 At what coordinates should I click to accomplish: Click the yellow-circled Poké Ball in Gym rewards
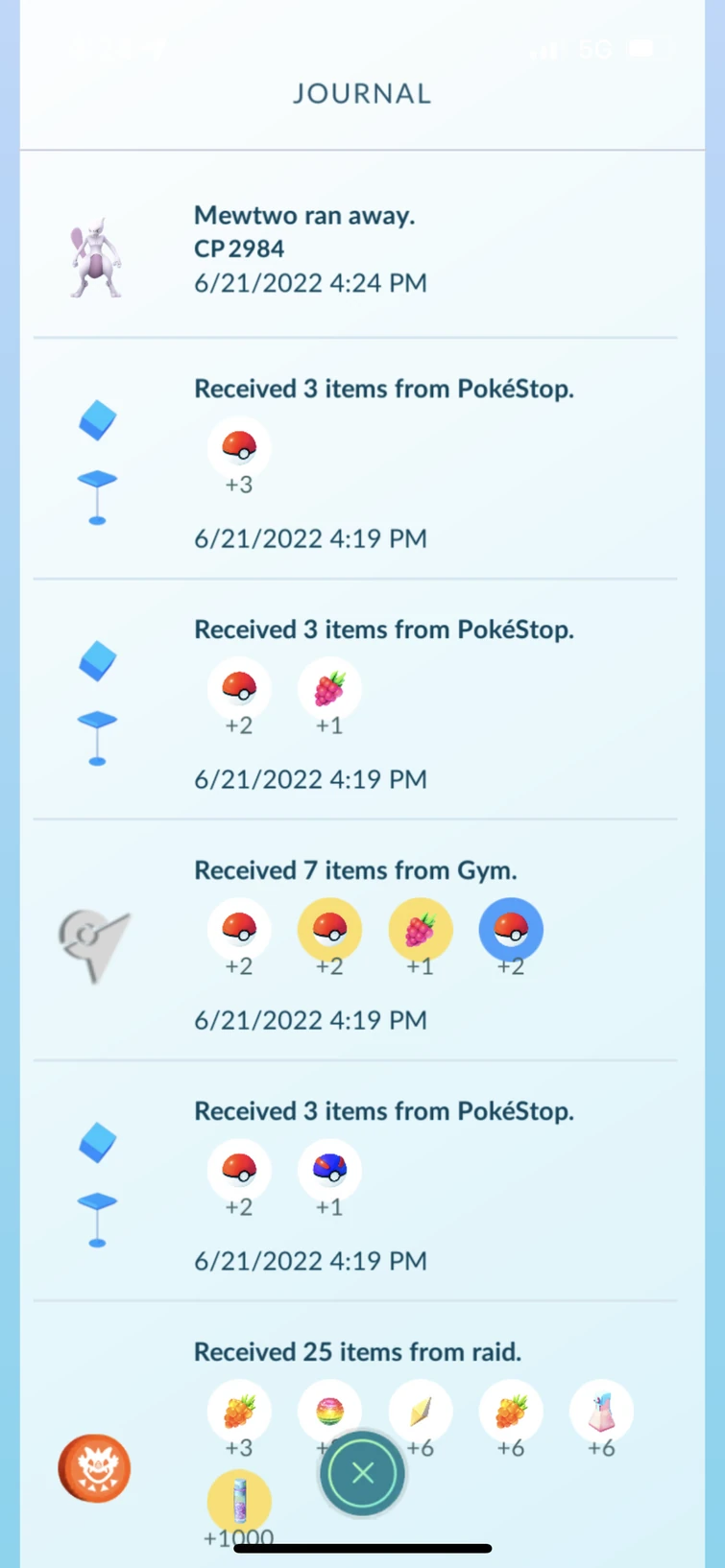(x=329, y=928)
